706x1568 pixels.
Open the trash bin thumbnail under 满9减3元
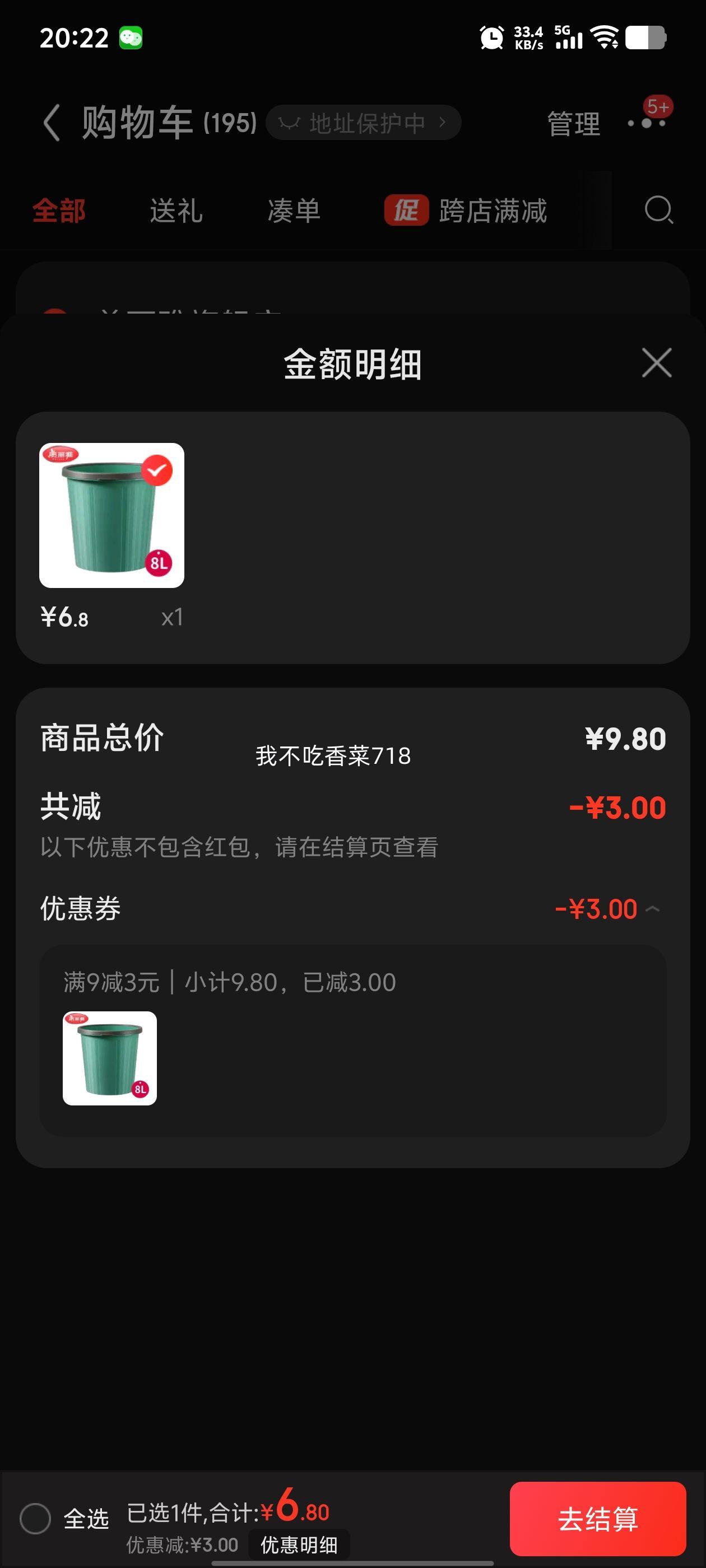click(x=110, y=1058)
